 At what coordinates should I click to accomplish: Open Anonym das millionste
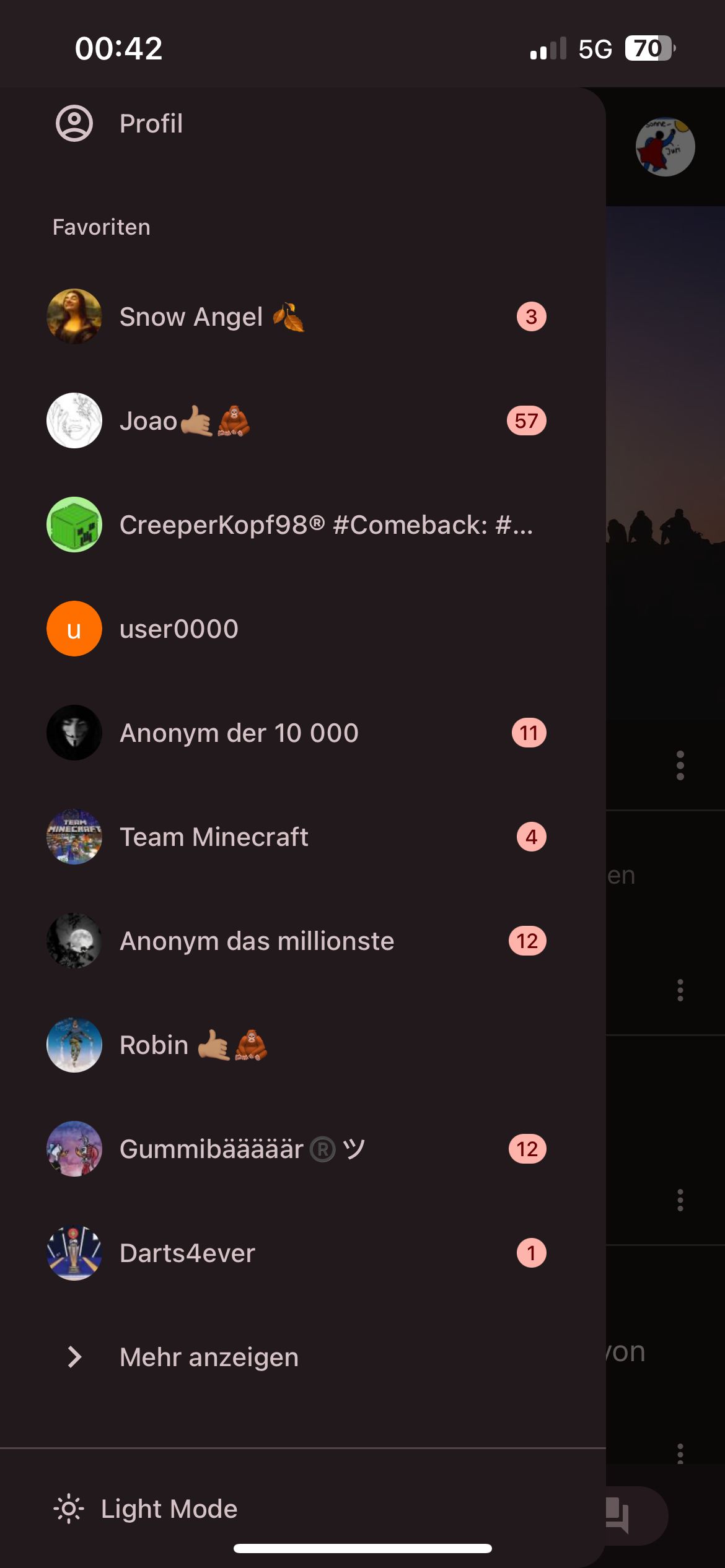(x=257, y=941)
